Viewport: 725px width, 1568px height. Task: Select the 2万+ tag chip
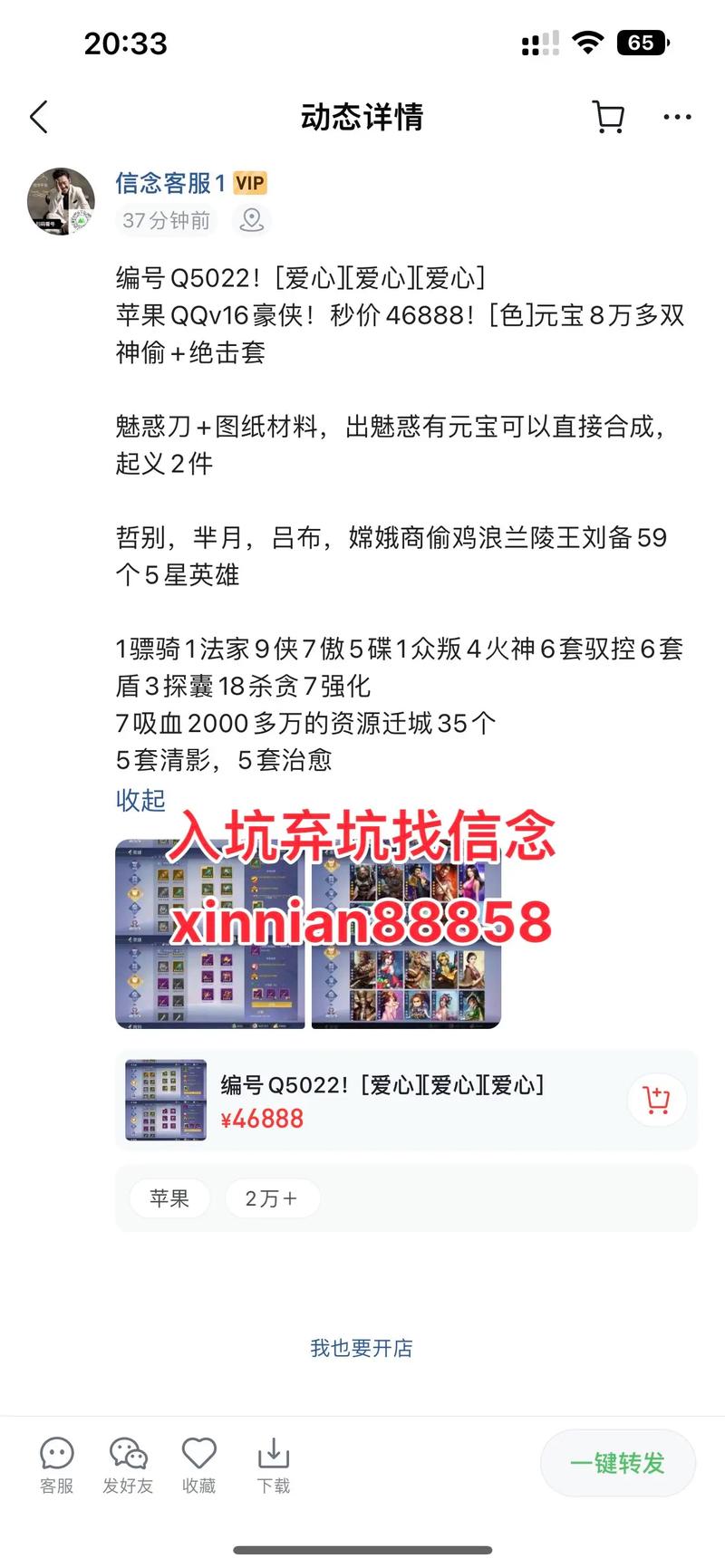click(271, 1198)
